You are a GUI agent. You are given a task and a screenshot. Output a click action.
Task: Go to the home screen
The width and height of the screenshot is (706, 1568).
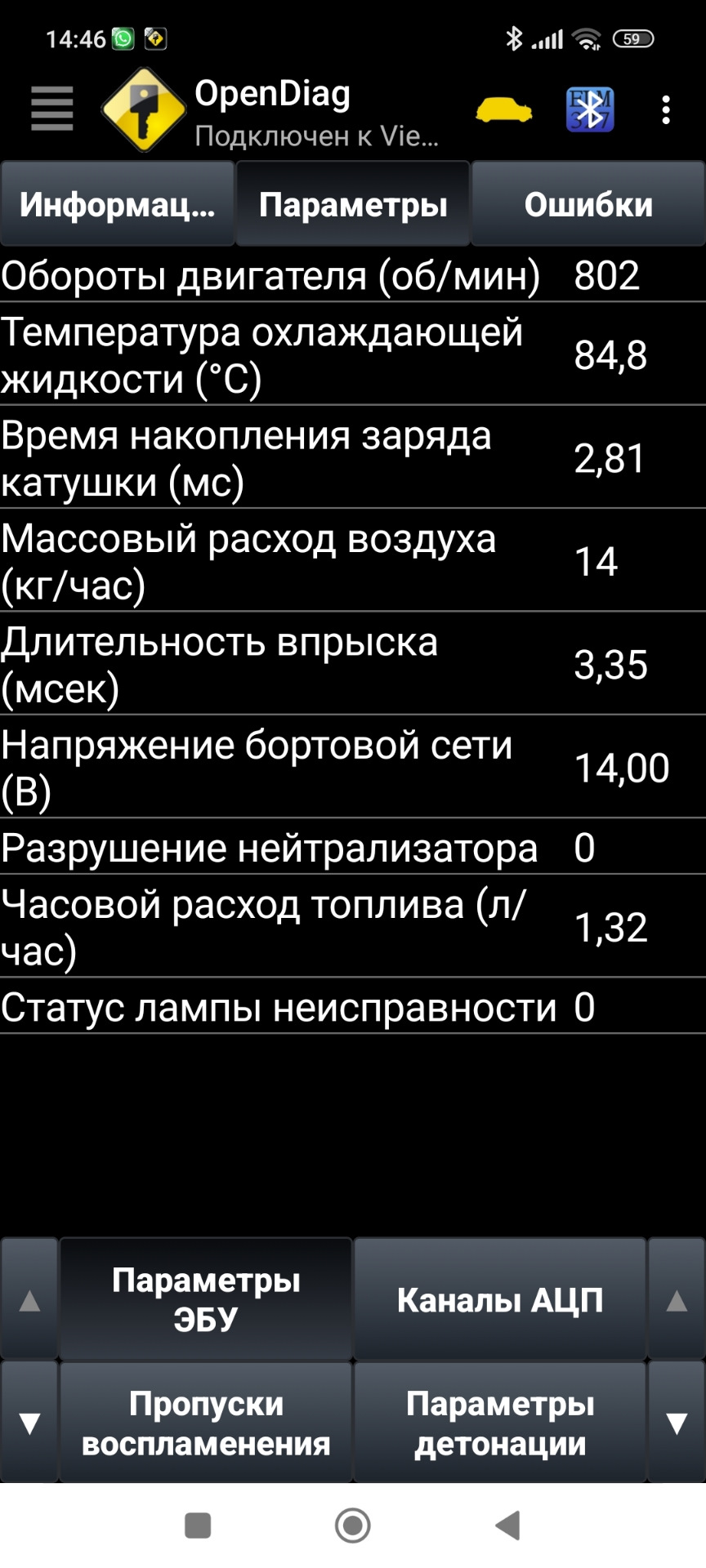click(x=353, y=1525)
